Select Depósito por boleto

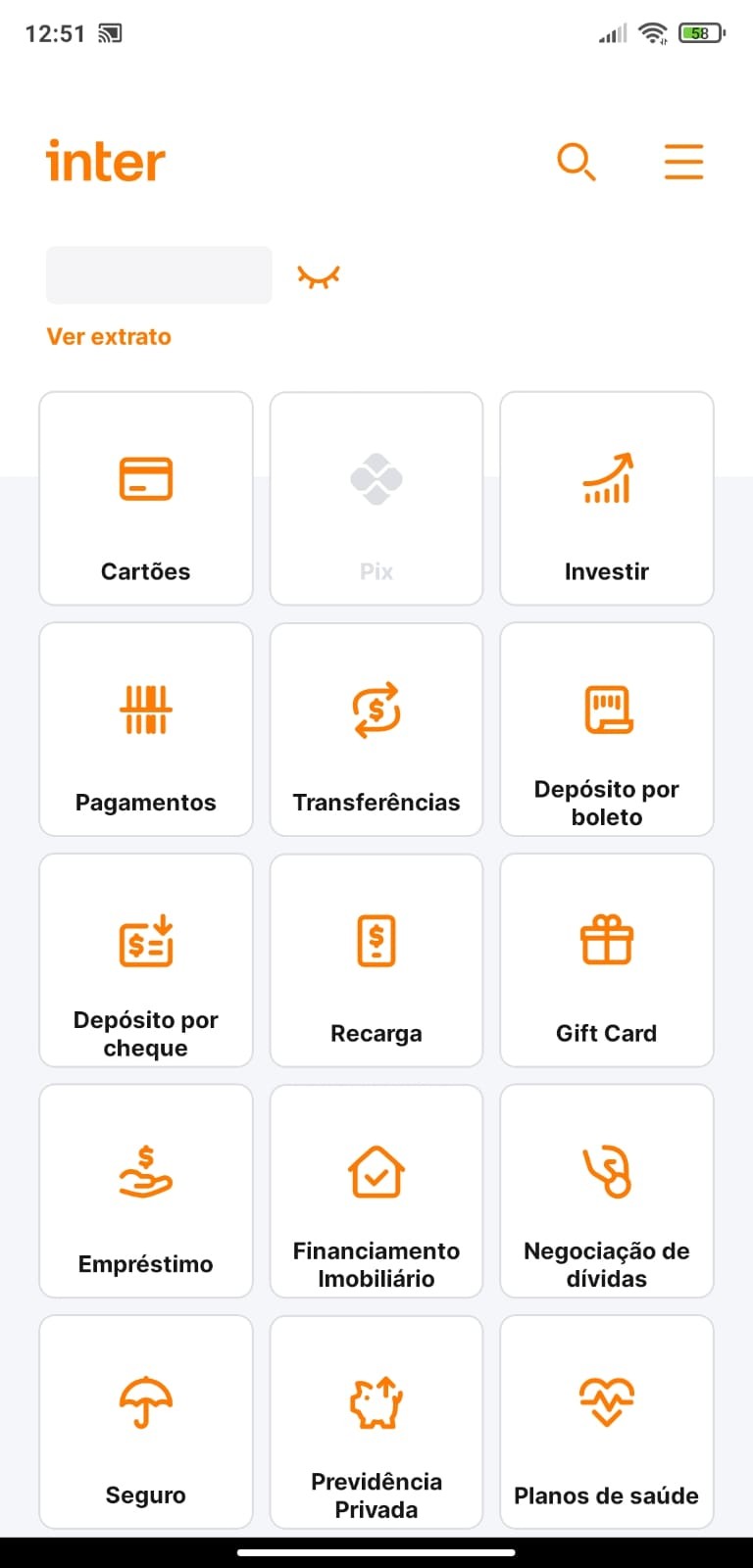click(x=607, y=729)
